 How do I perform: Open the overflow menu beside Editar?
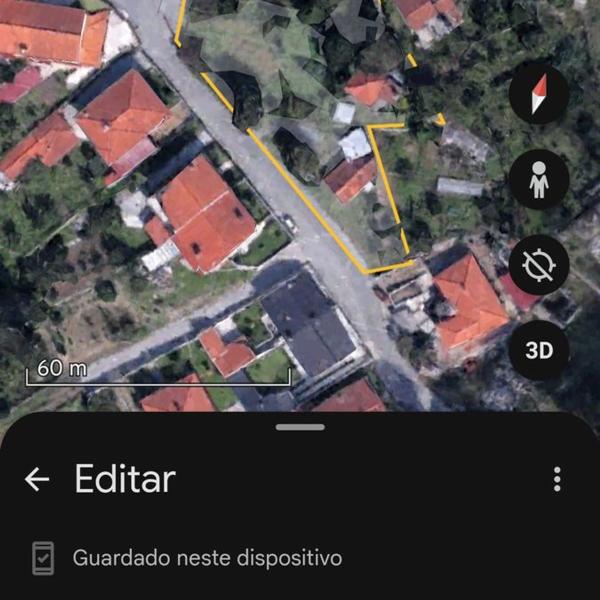[x=557, y=479]
